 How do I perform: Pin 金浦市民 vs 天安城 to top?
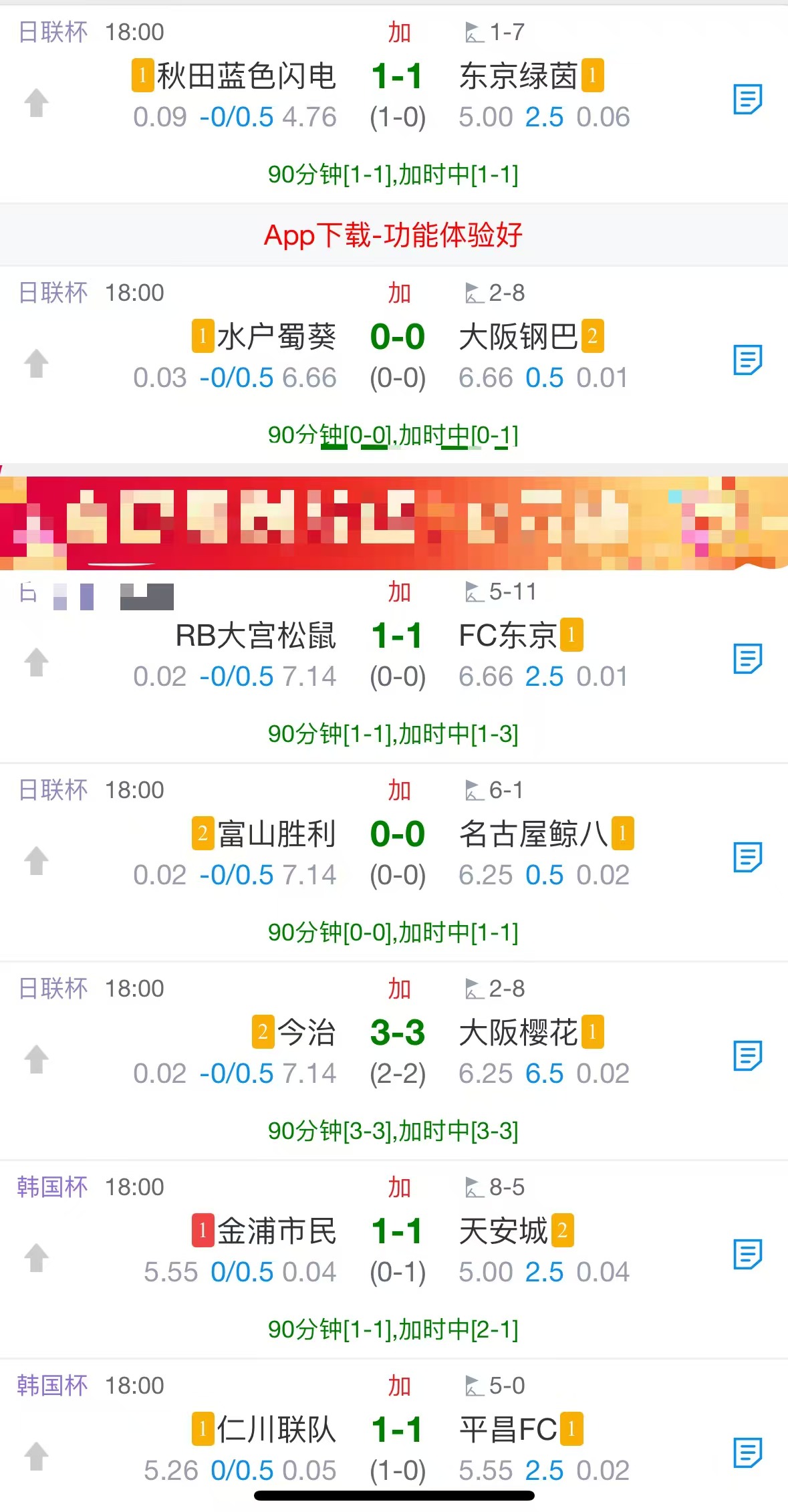coord(37,1258)
